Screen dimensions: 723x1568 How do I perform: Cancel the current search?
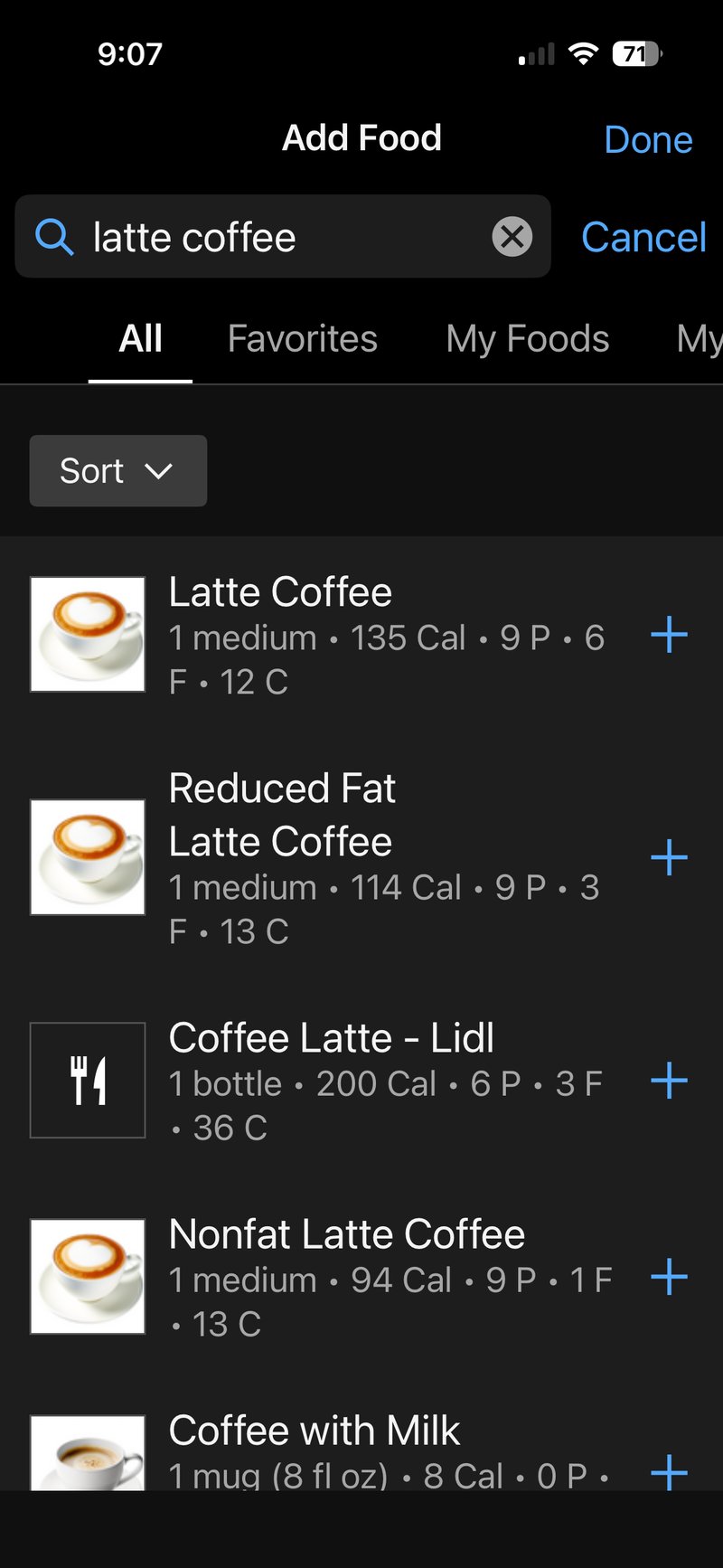(x=643, y=236)
